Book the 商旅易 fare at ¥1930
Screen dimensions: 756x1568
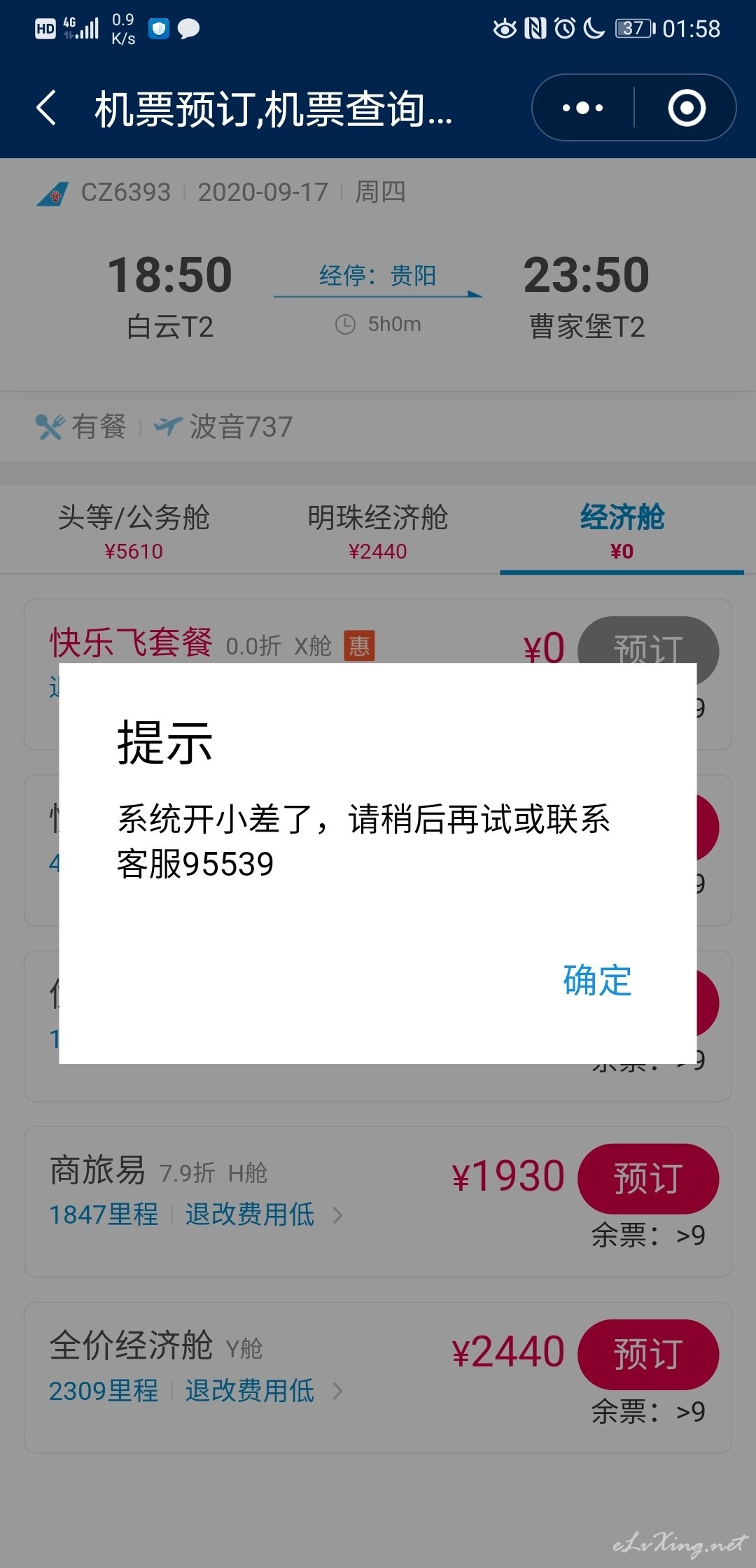click(648, 1178)
